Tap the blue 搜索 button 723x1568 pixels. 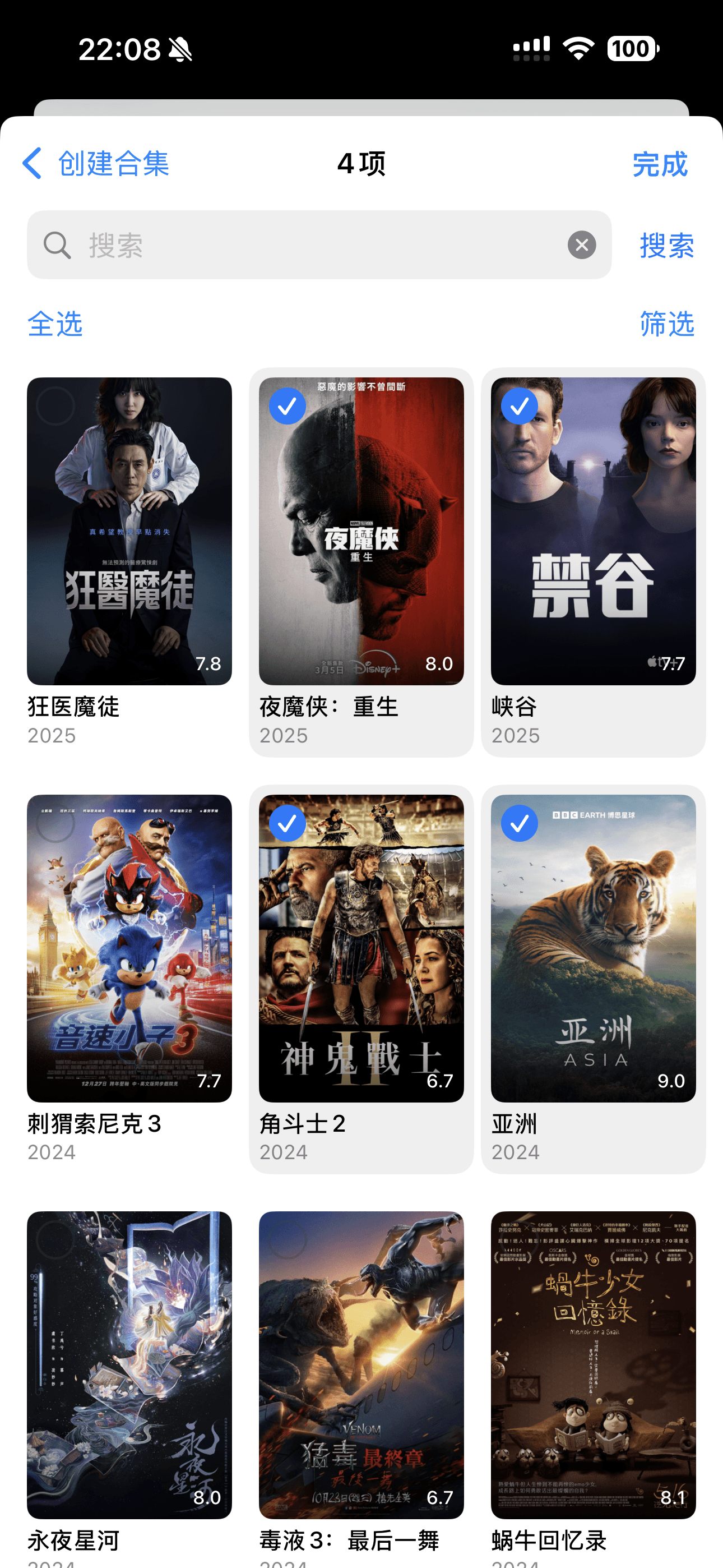[666, 245]
